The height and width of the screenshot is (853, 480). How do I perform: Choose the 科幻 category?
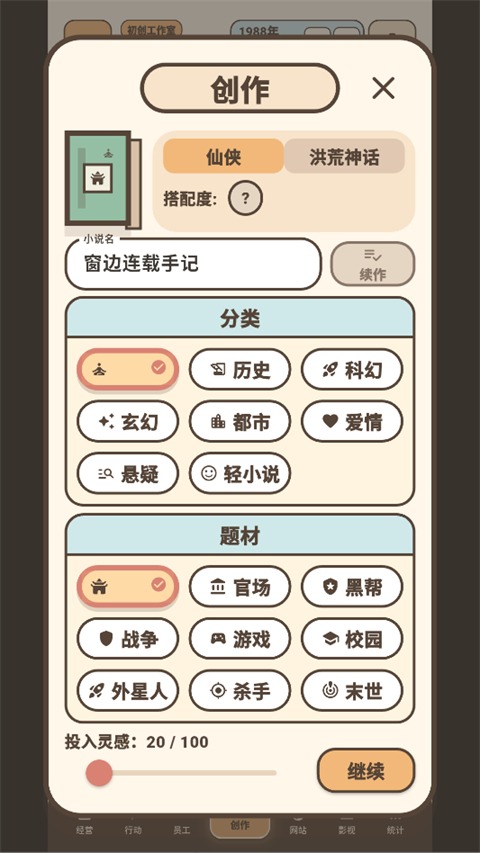pyautogui.click(x=352, y=370)
